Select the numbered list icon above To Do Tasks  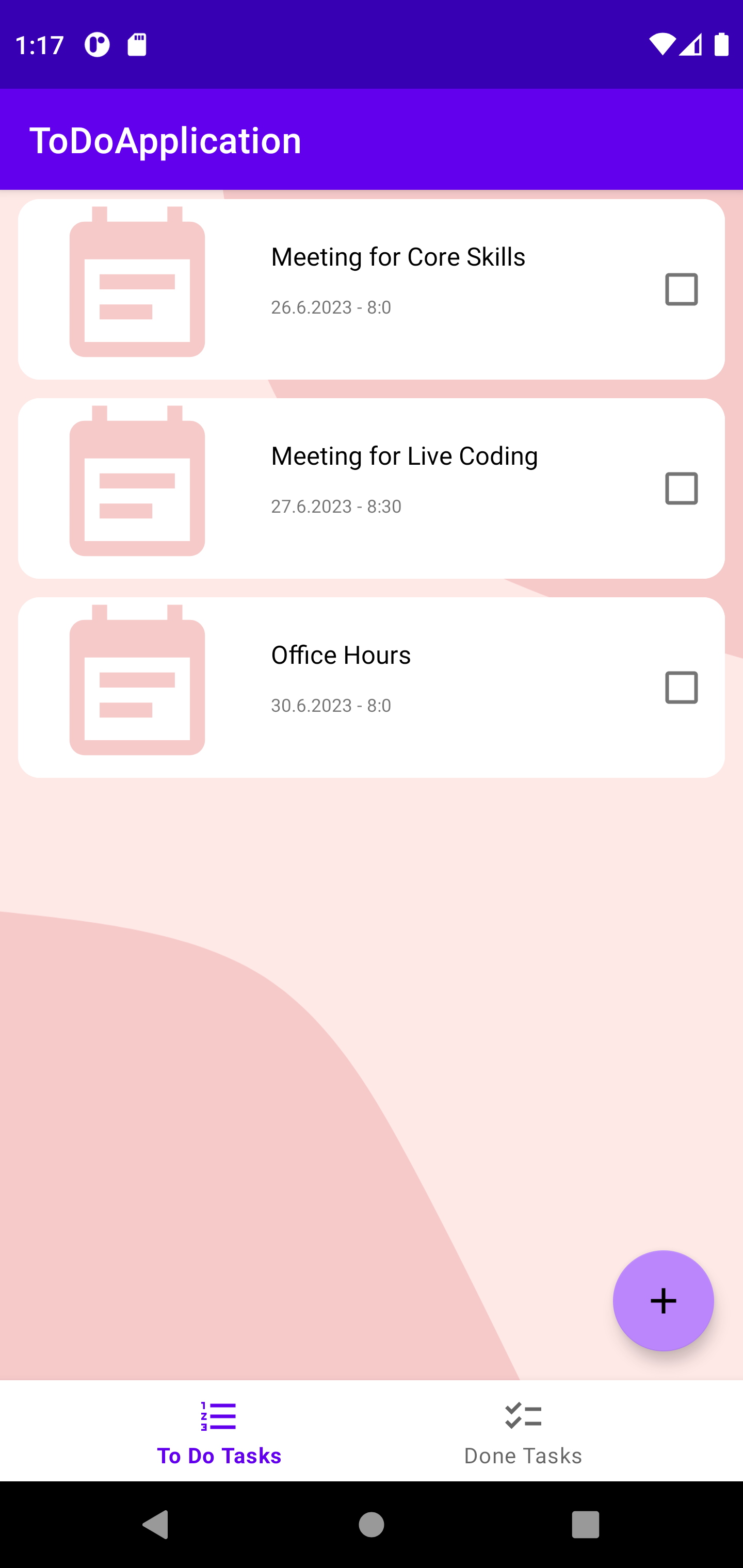(x=219, y=1416)
